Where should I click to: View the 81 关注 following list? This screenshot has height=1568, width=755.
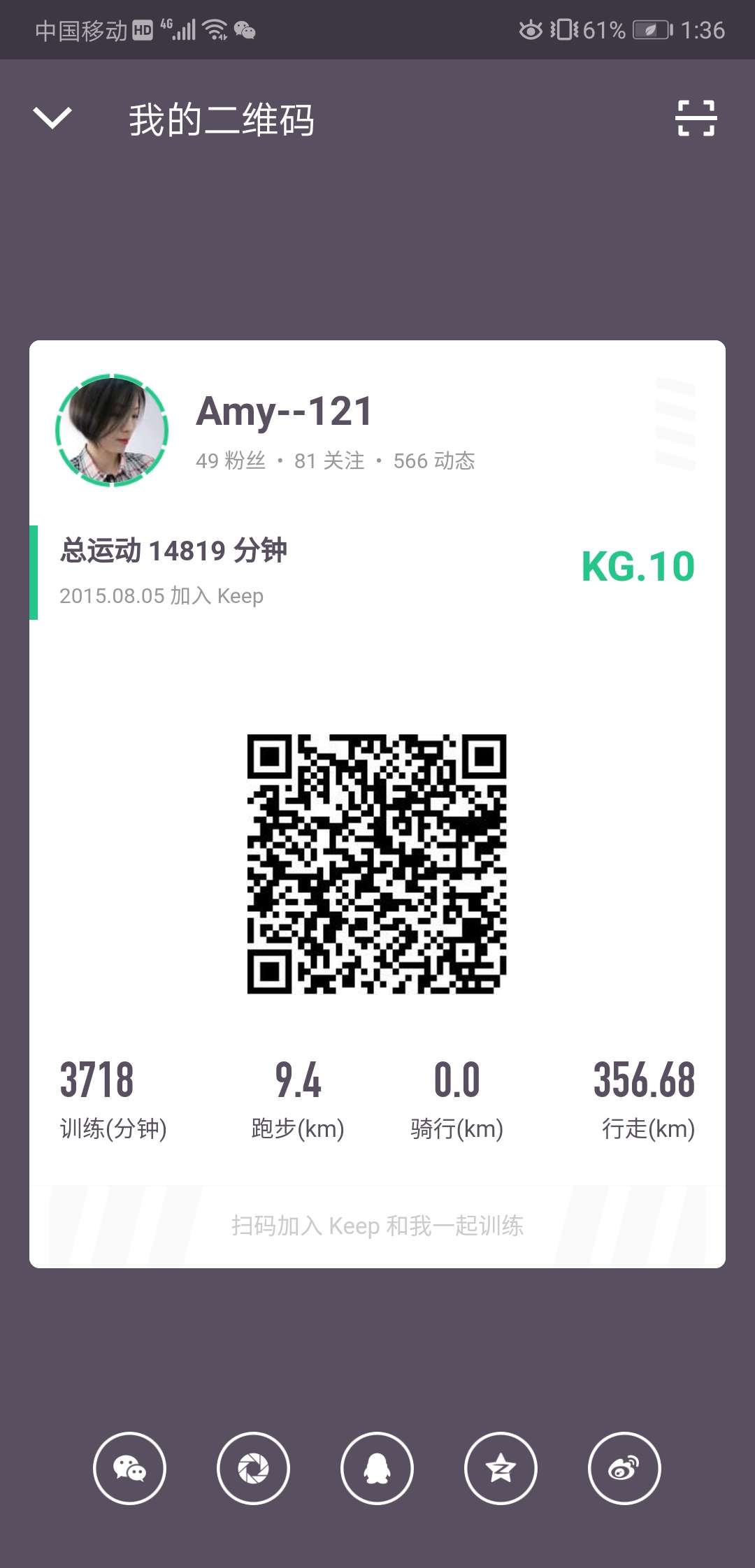(x=329, y=460)
